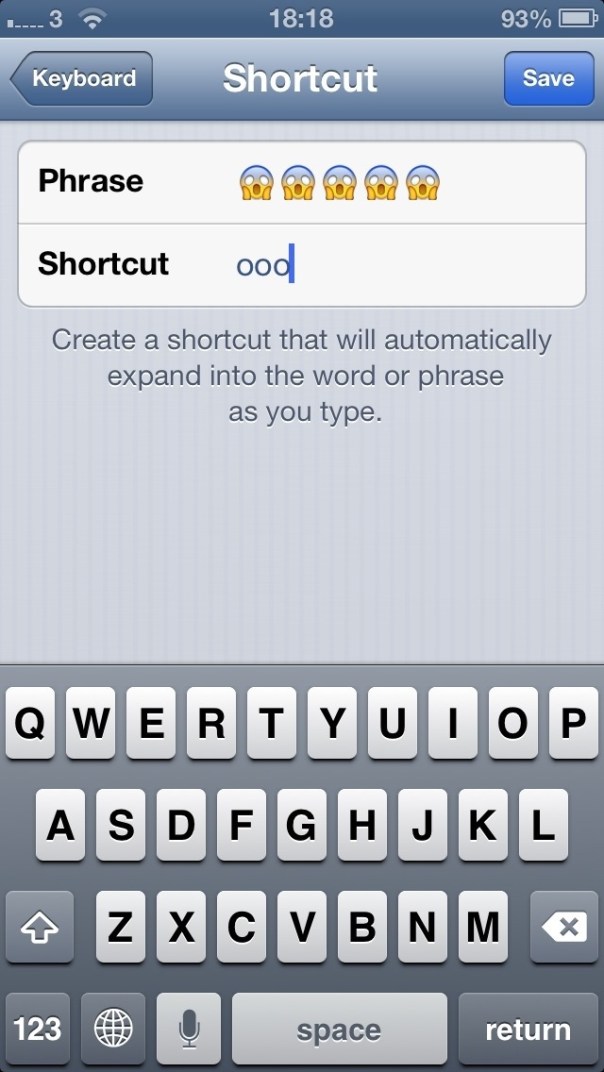604x1072 pixels.
Task: Start dictation with the microphone key
Action: 188,1029
